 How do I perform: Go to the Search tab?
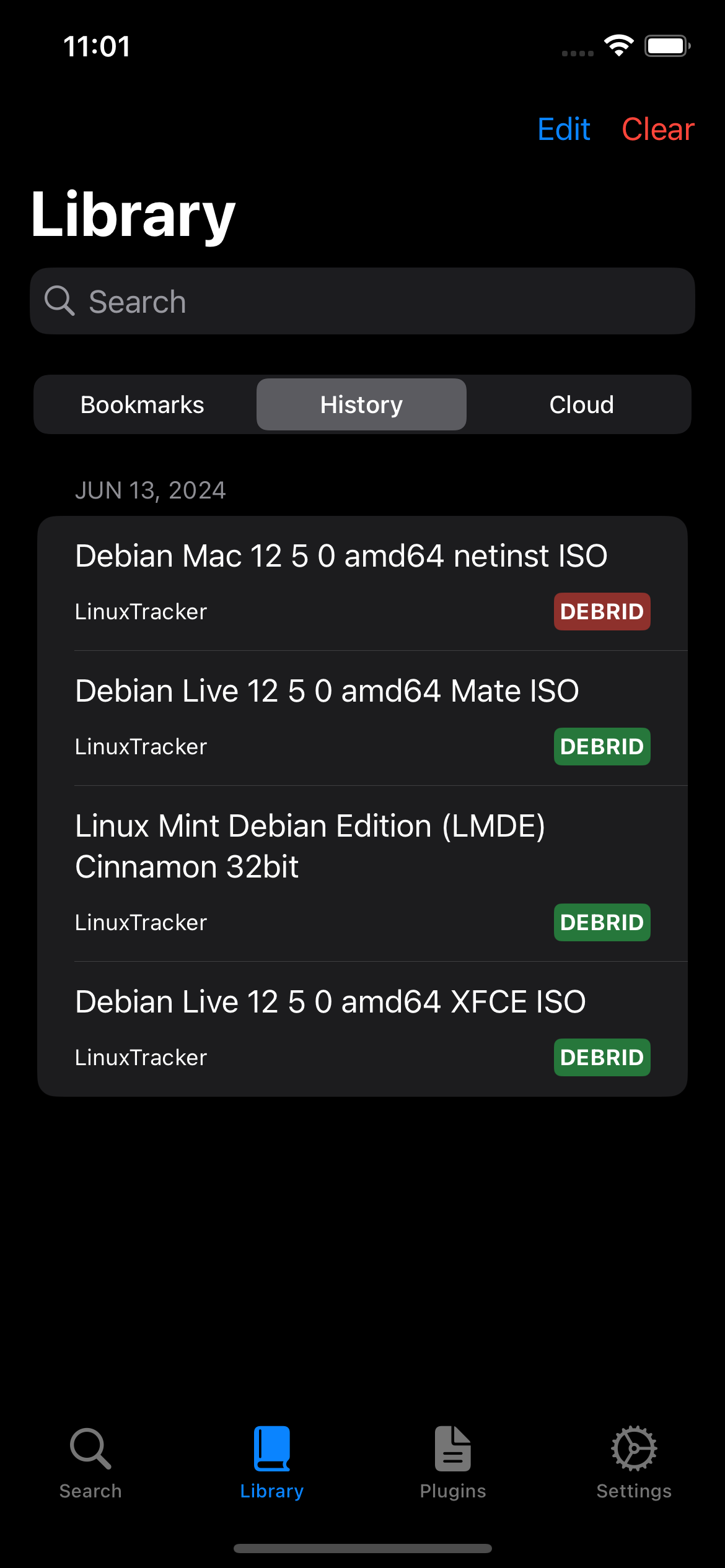tap(90, 1461)
